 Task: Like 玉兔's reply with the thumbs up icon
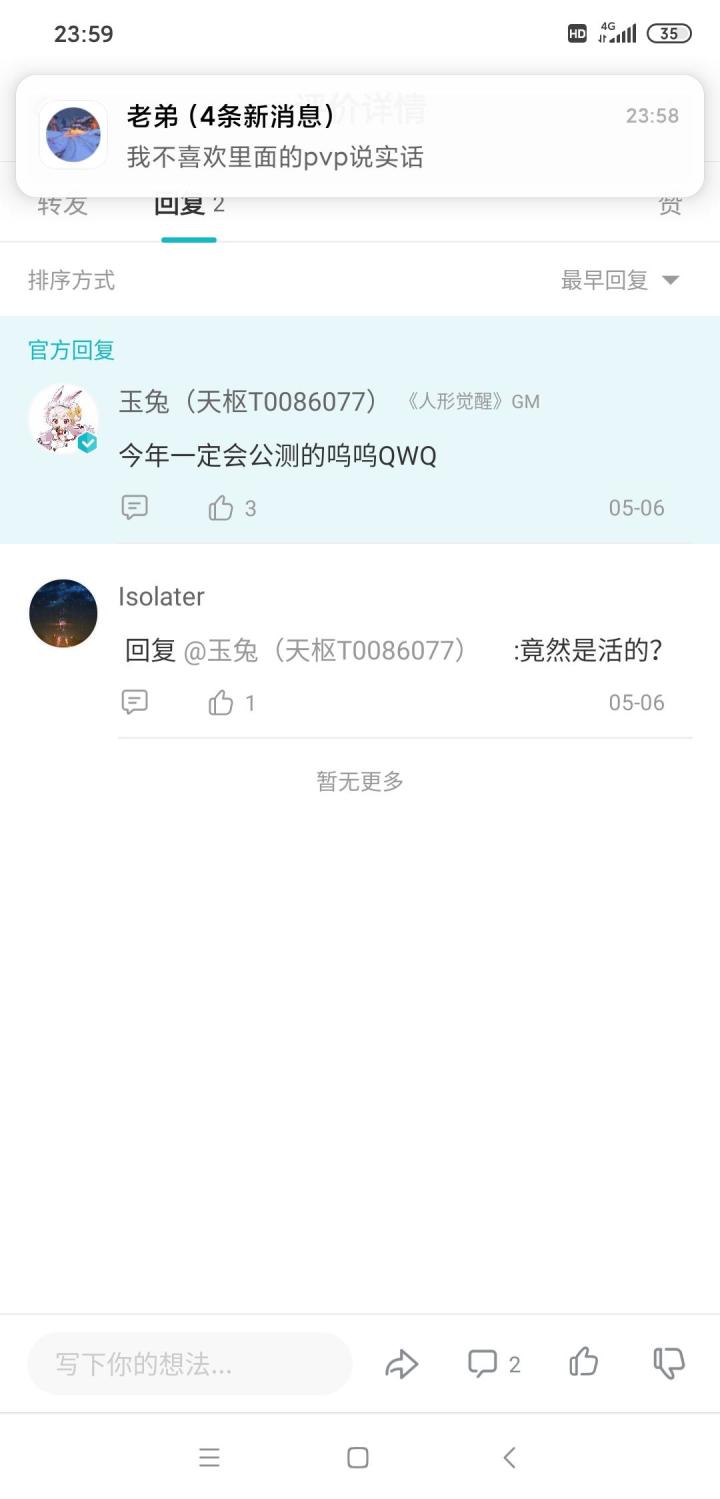(x=221, y=507)
